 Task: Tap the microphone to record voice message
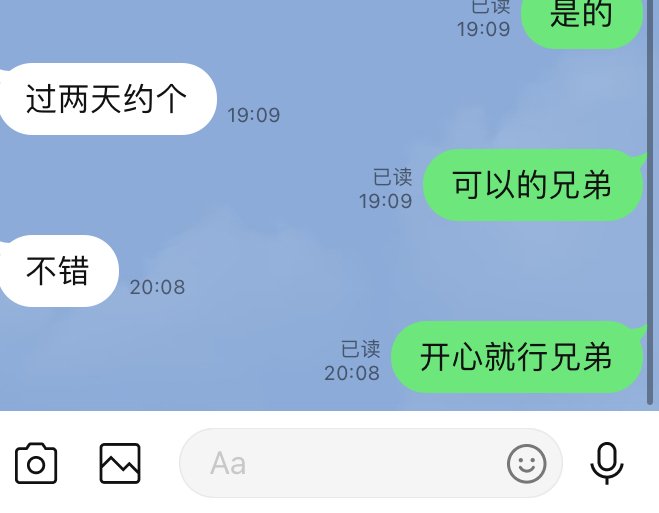click(607, 464)
